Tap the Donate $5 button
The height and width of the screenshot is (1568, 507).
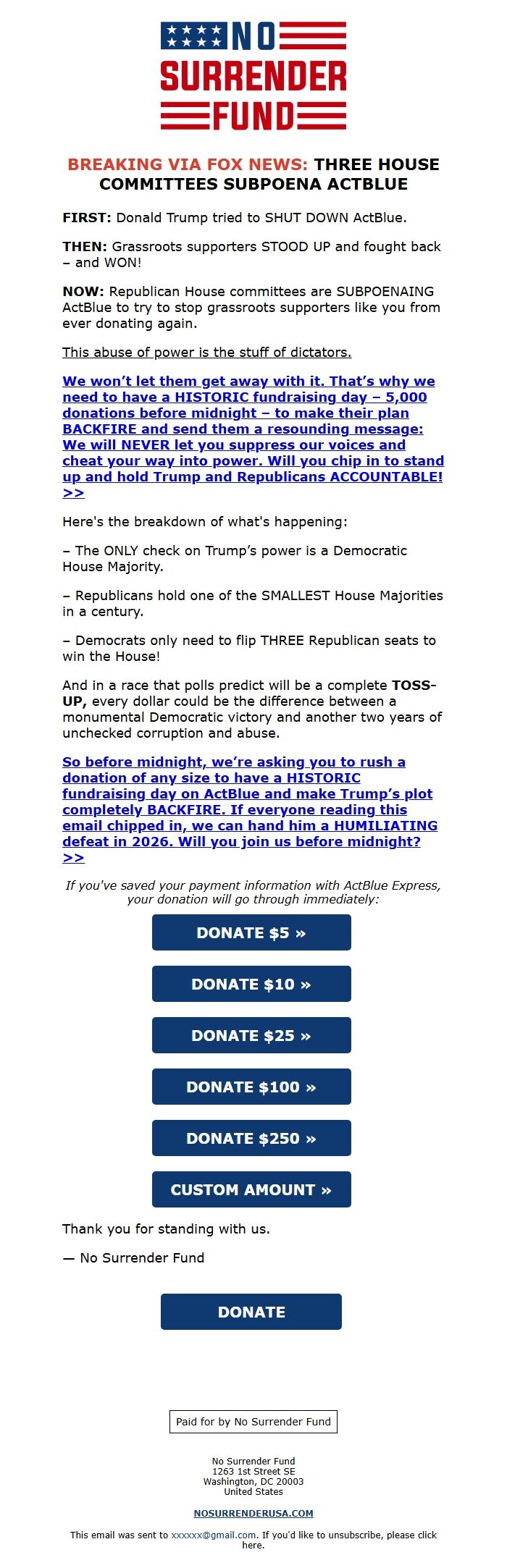coord(251,932)
